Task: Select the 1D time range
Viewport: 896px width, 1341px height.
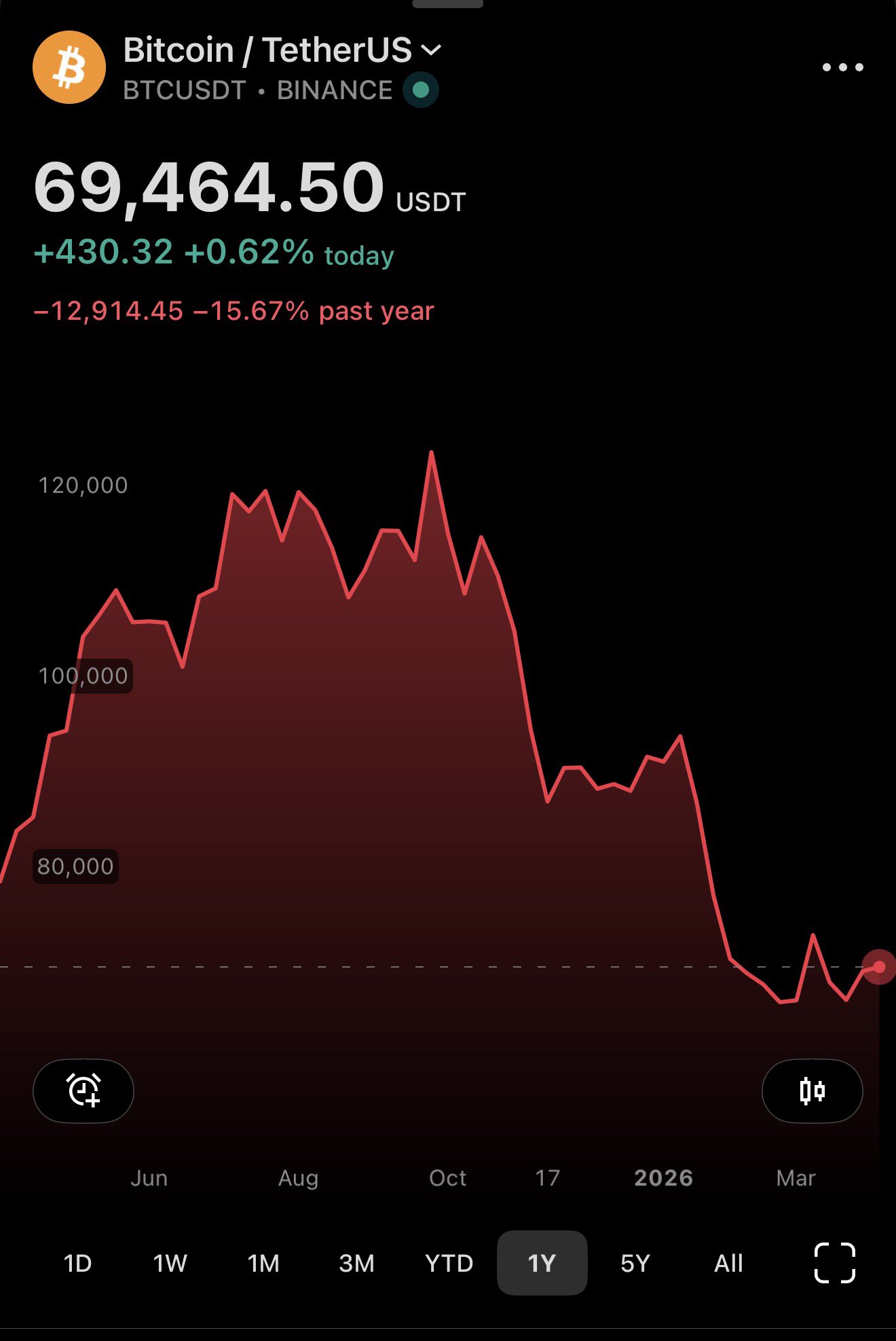Action: [77, 1263]
